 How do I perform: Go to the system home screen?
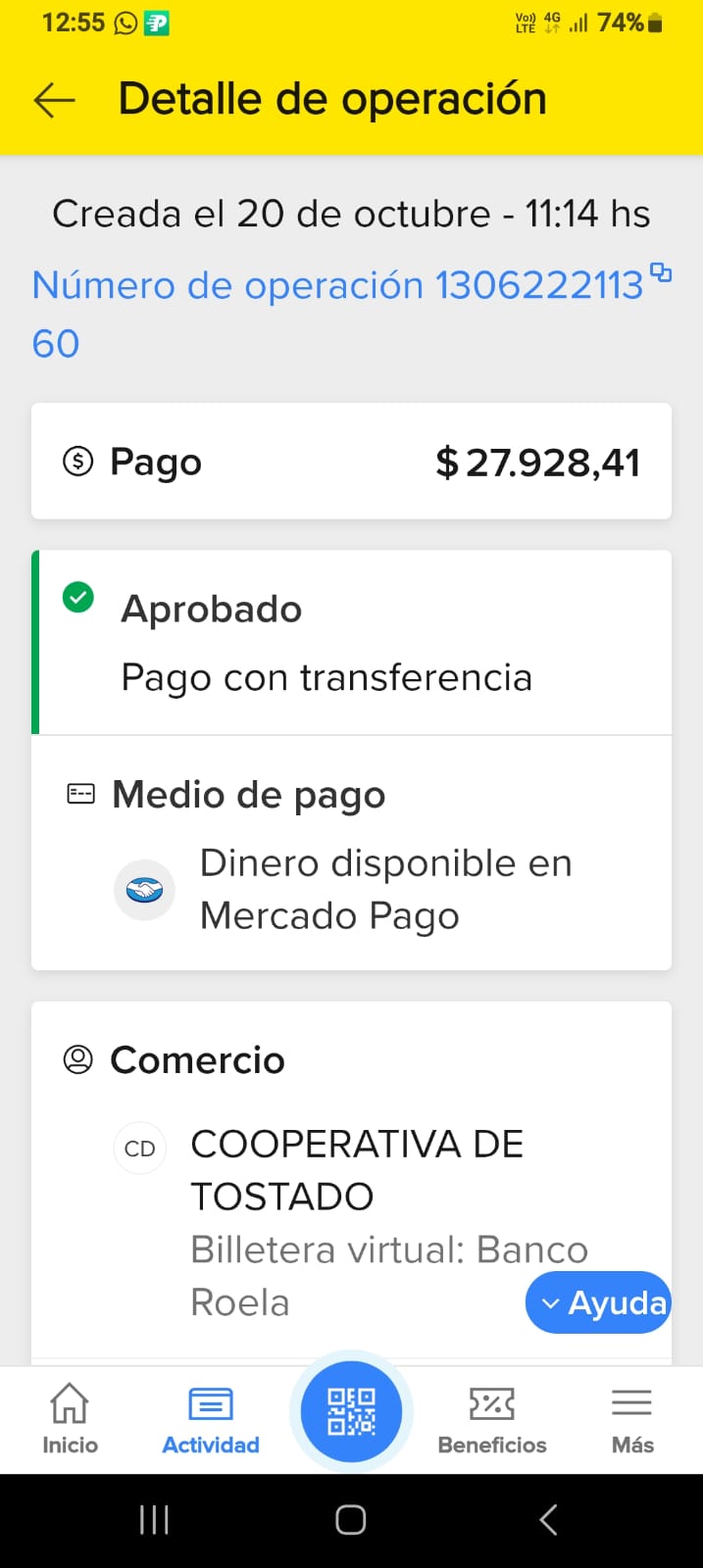click(x=351, y=1520)
